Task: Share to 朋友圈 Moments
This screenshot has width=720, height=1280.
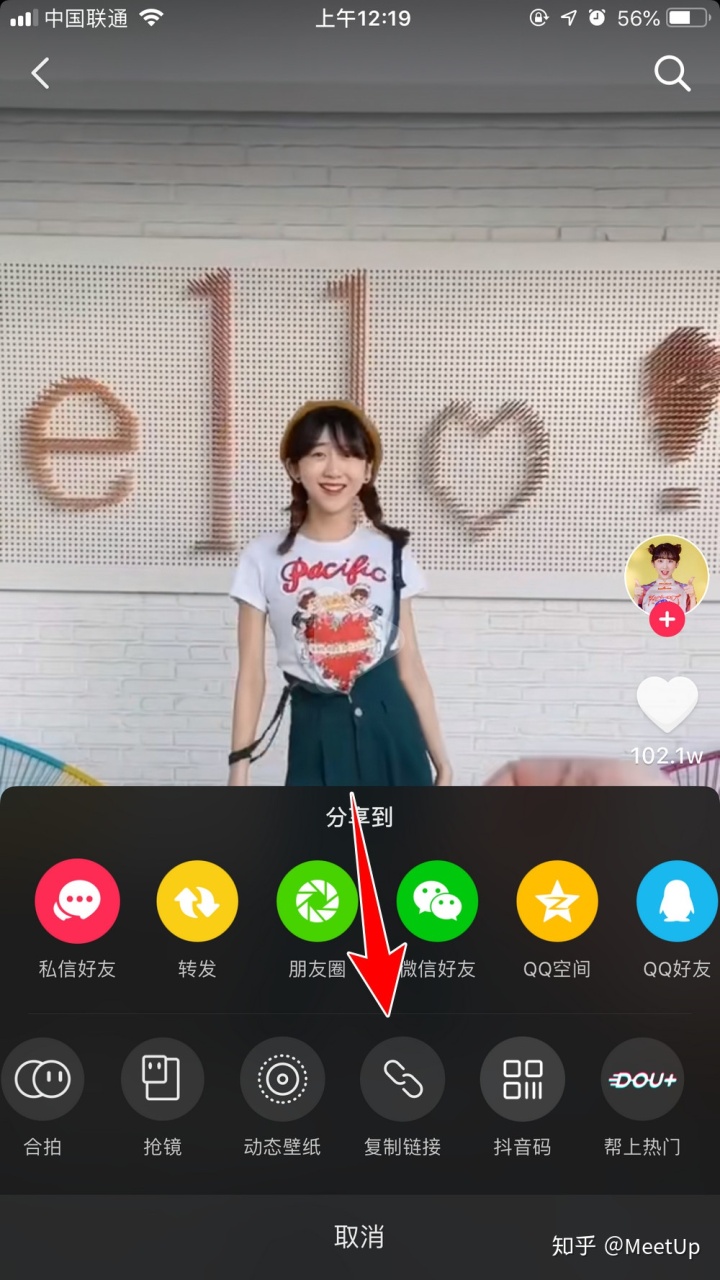Action: [x=317, y=902]
